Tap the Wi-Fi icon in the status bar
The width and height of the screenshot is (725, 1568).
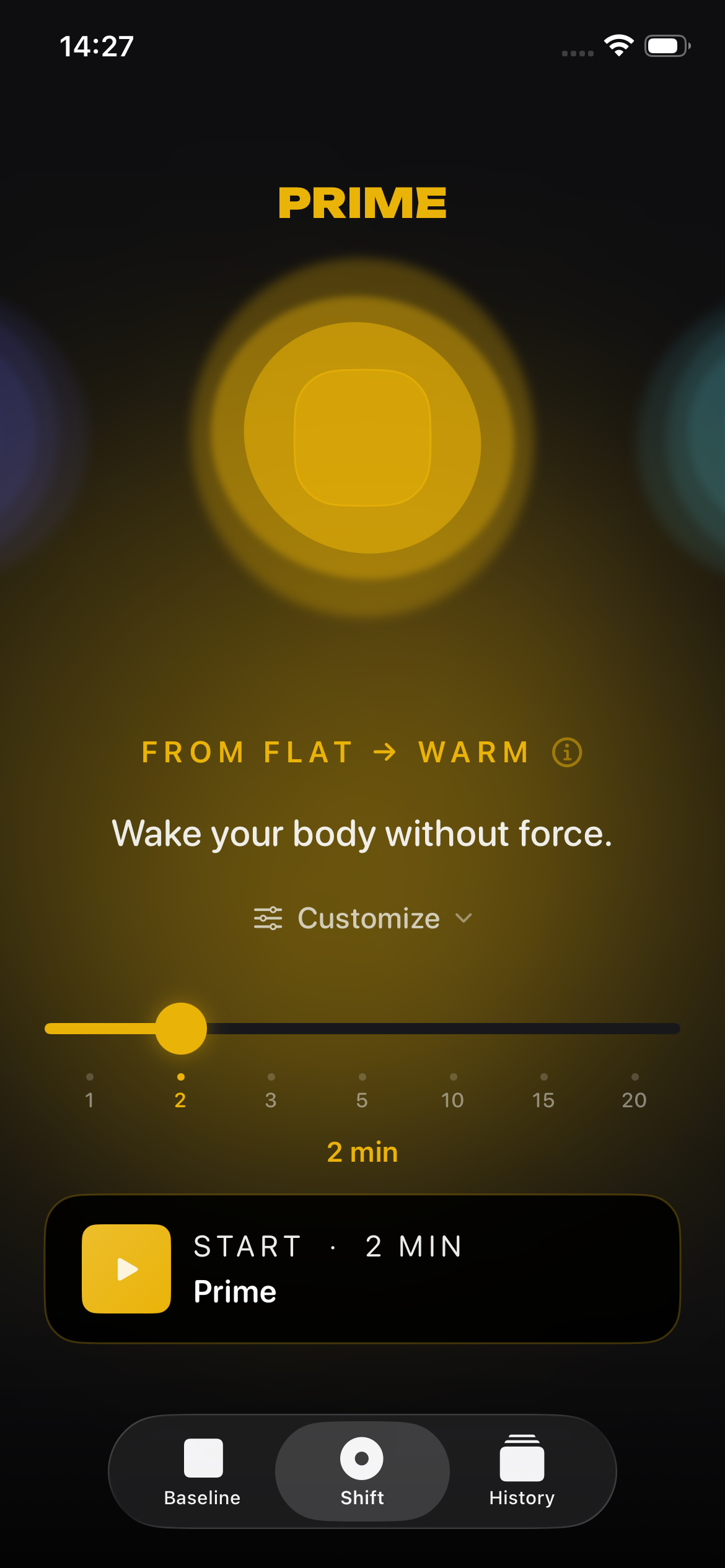coord(618,44)
